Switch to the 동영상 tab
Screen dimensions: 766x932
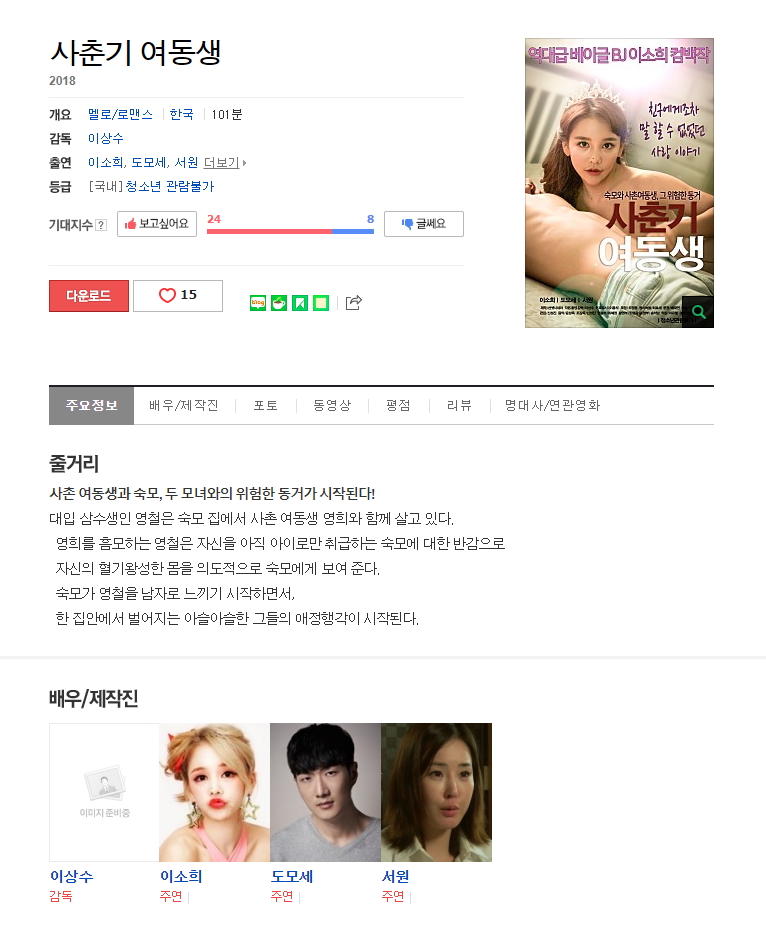pos(332,406)
